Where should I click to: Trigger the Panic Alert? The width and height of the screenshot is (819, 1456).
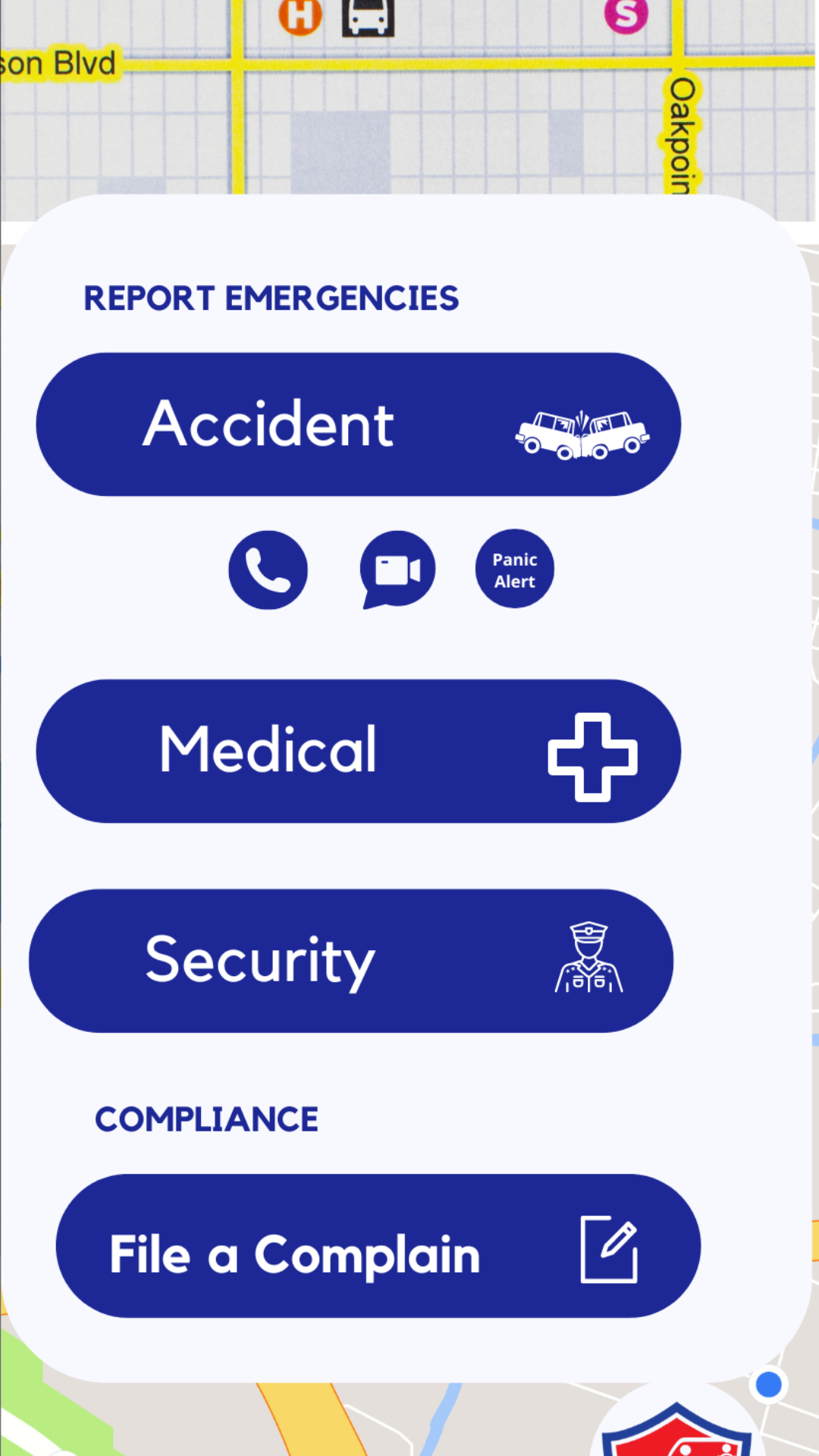(515, 570)
